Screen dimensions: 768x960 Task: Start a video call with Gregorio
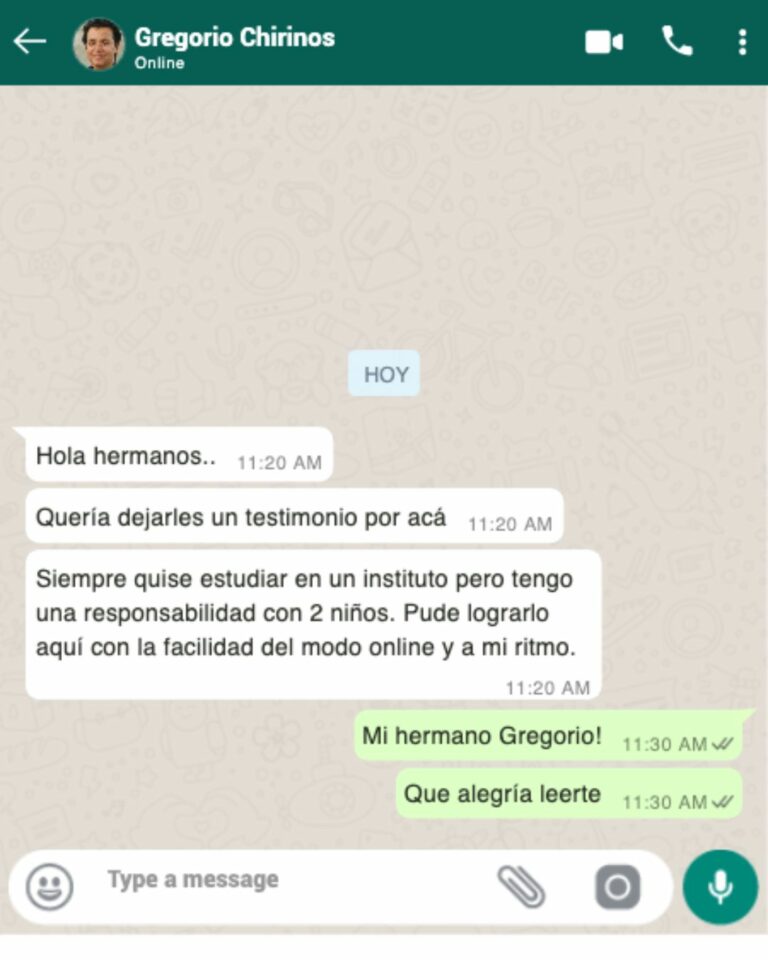pos(604,42)
